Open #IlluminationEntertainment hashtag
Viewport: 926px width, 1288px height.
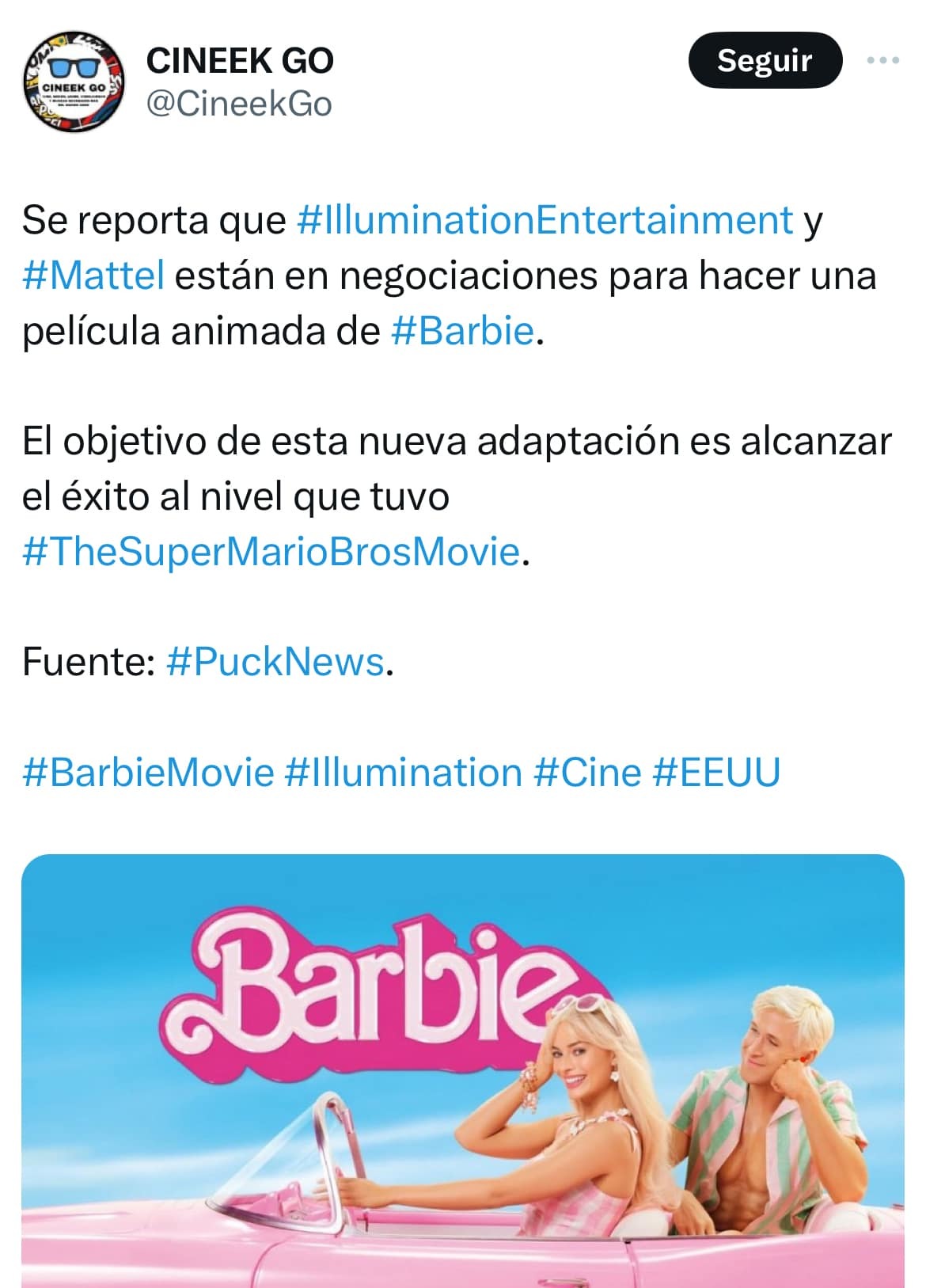coord(545,220)
